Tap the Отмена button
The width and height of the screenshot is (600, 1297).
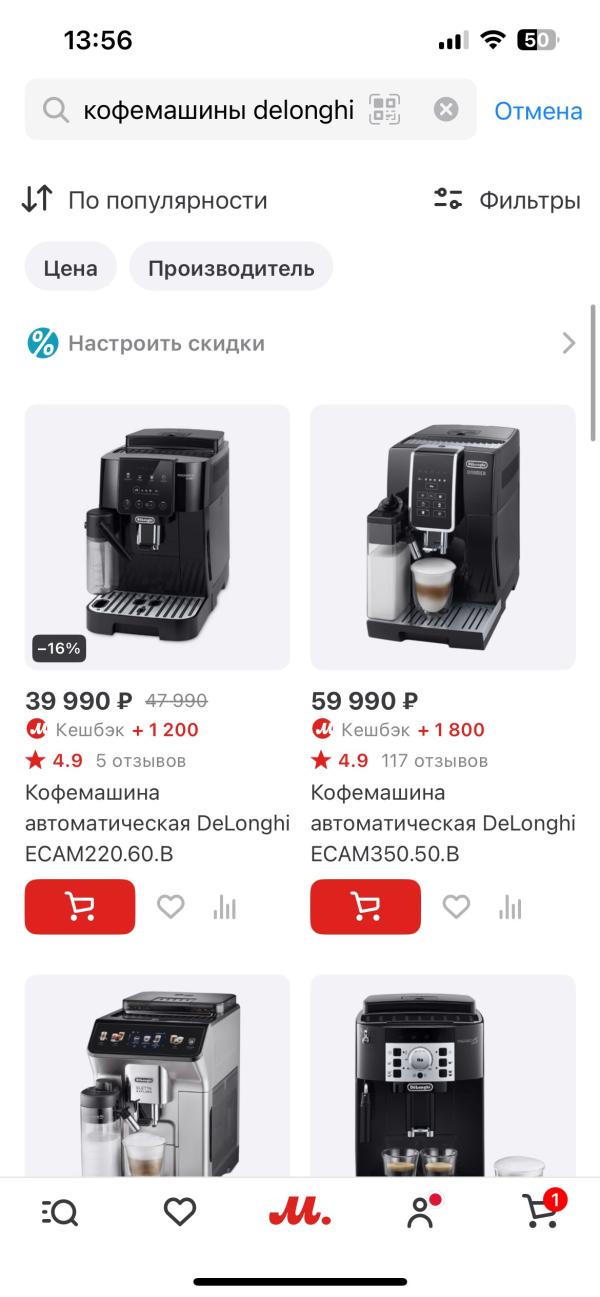538,110
